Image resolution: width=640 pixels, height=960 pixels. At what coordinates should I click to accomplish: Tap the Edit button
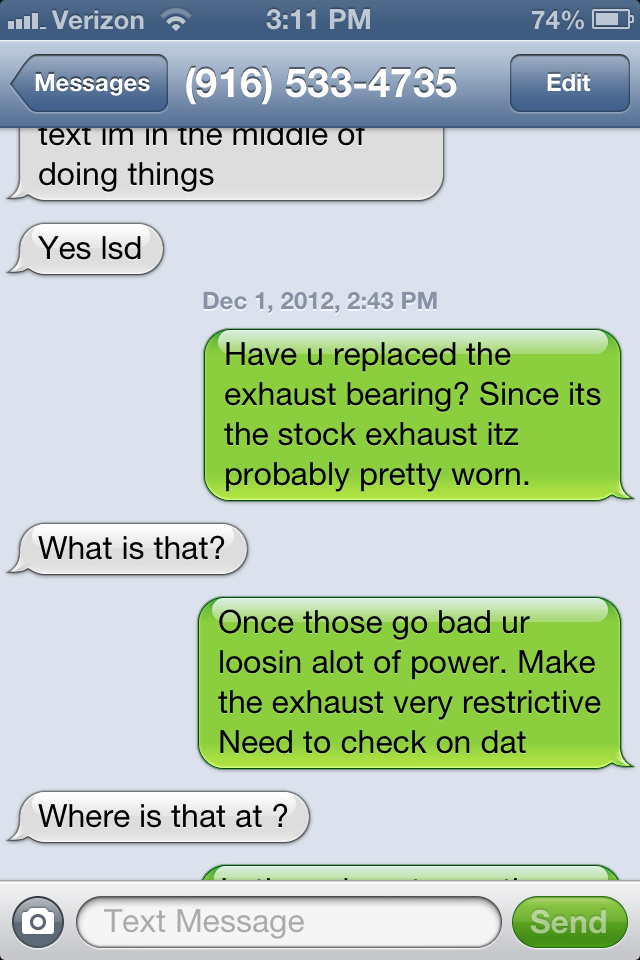tap(567, 84)
